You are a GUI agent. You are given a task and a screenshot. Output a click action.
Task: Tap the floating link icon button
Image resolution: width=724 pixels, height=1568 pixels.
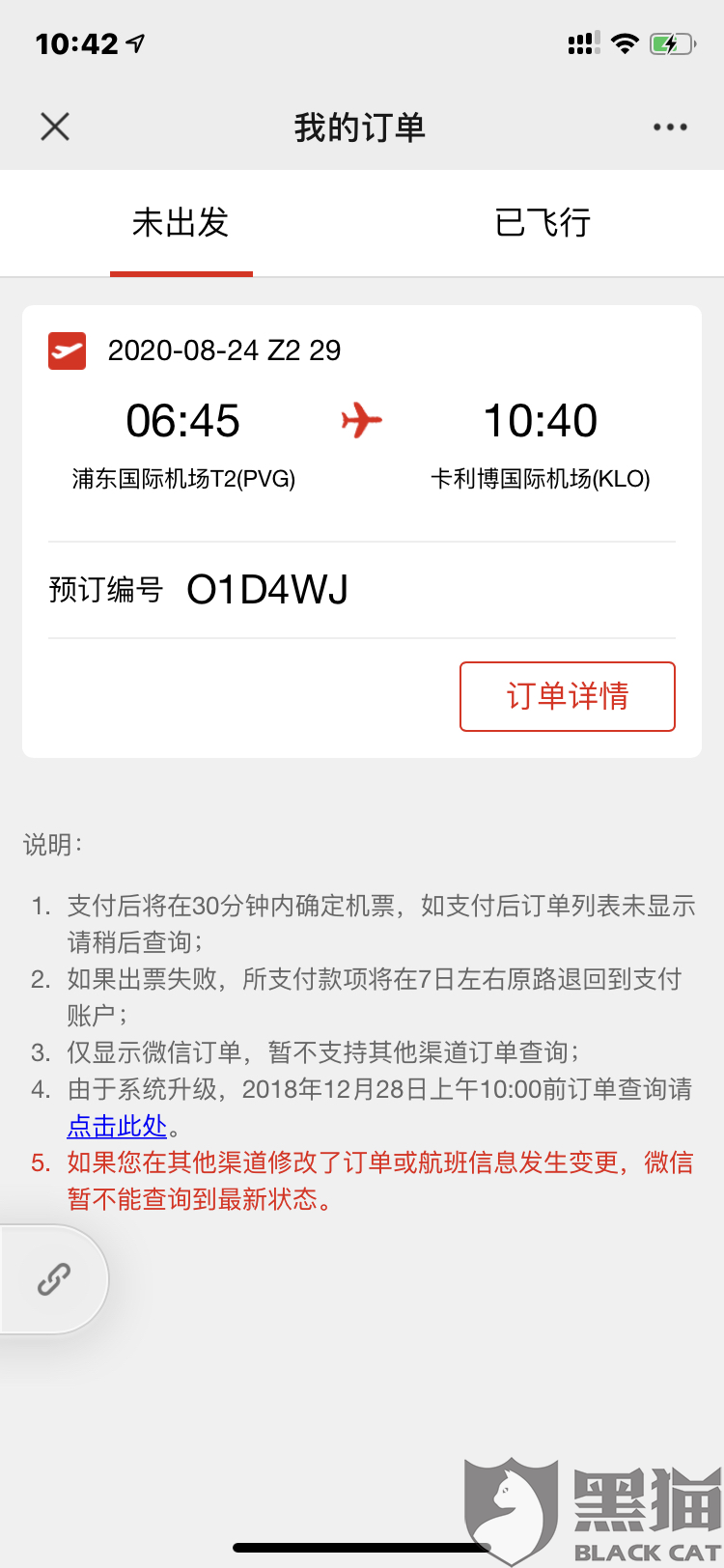click(54, 1279)
